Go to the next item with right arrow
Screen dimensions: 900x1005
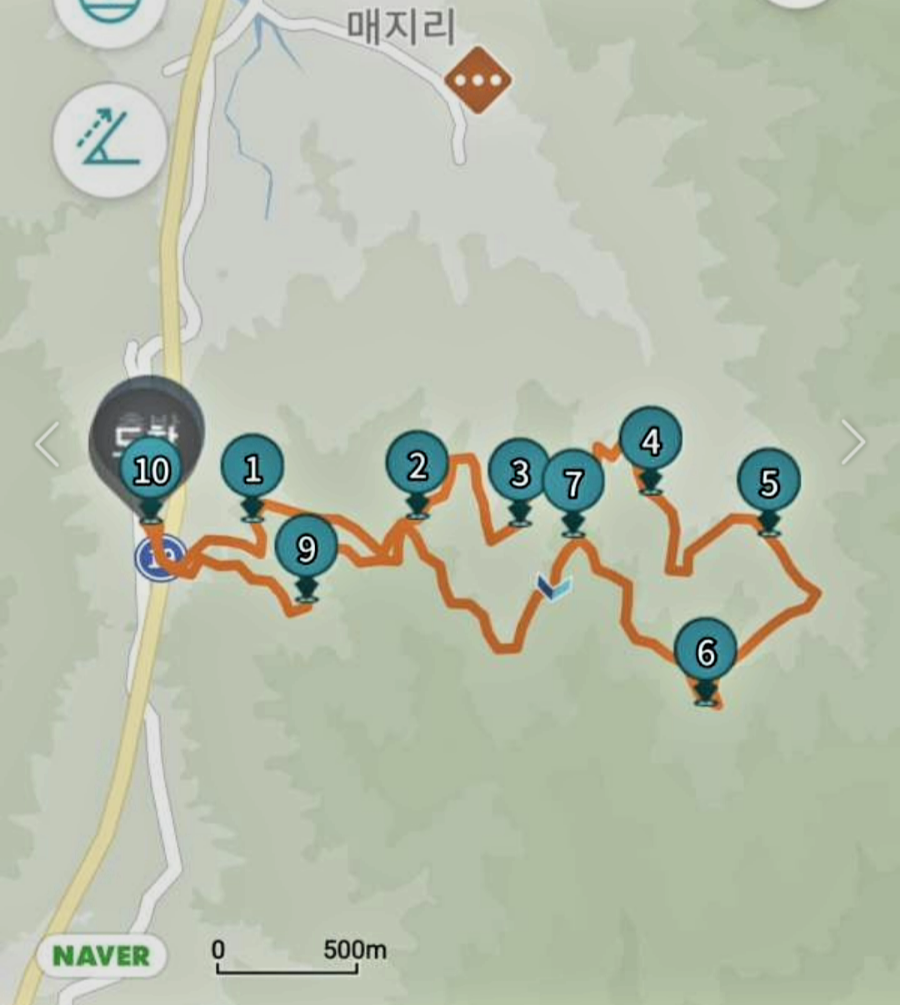(x=853, y=441)
